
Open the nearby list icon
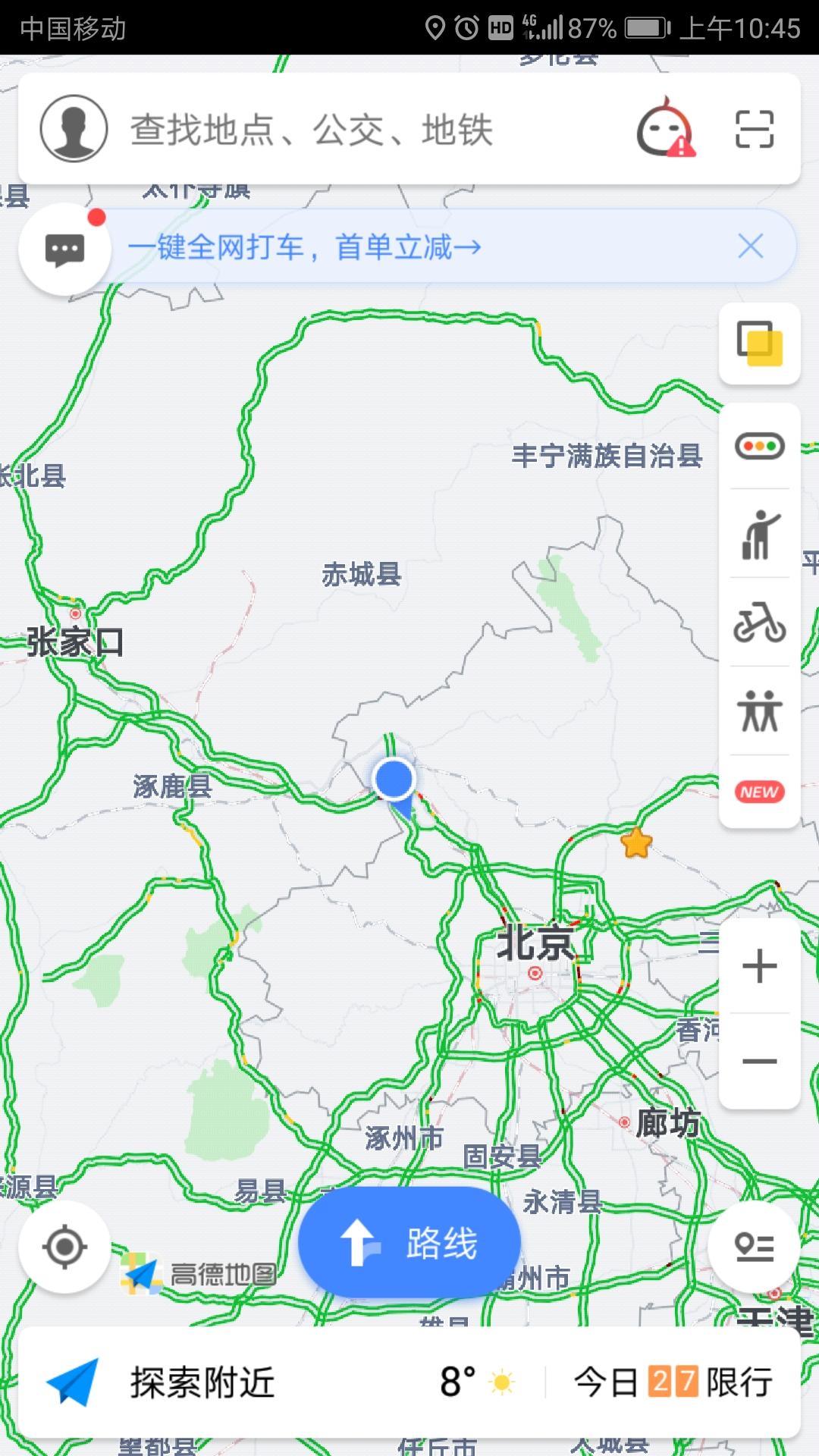coord(754,1246)
